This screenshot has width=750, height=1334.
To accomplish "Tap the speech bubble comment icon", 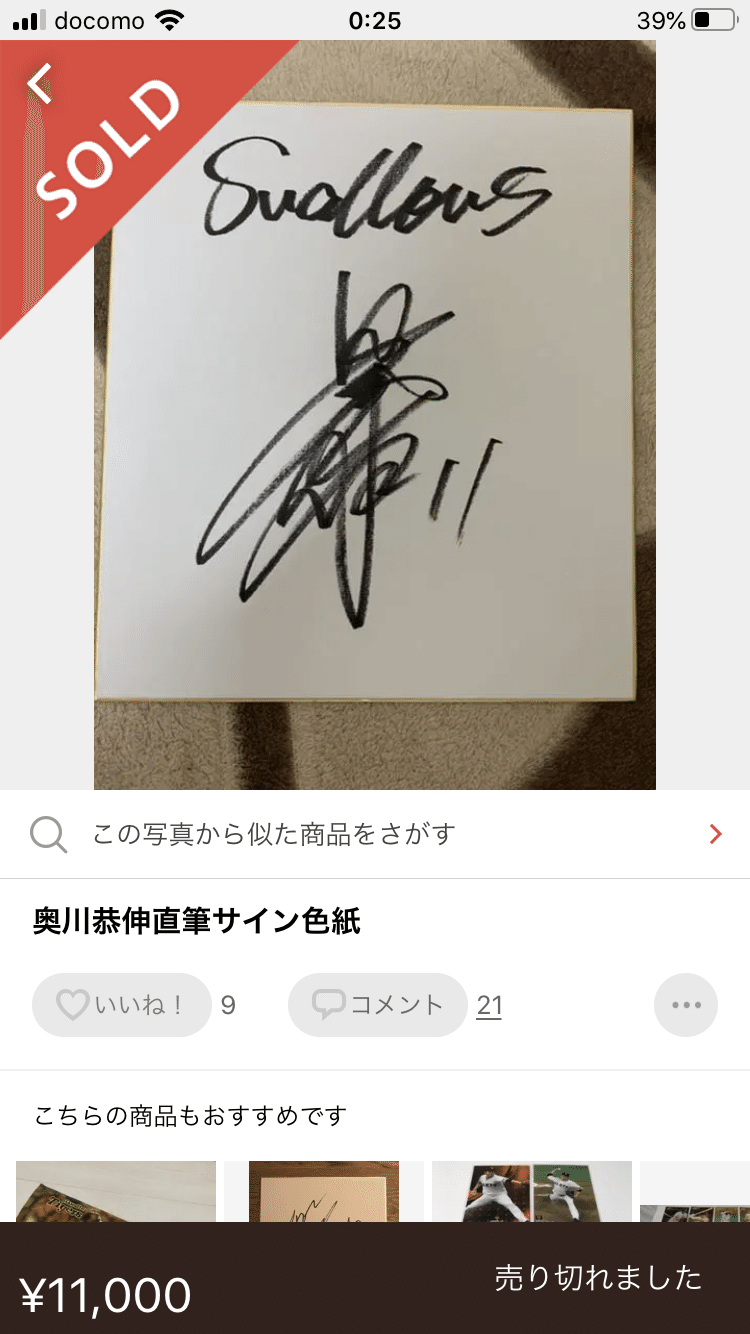I will (330, 1004).
